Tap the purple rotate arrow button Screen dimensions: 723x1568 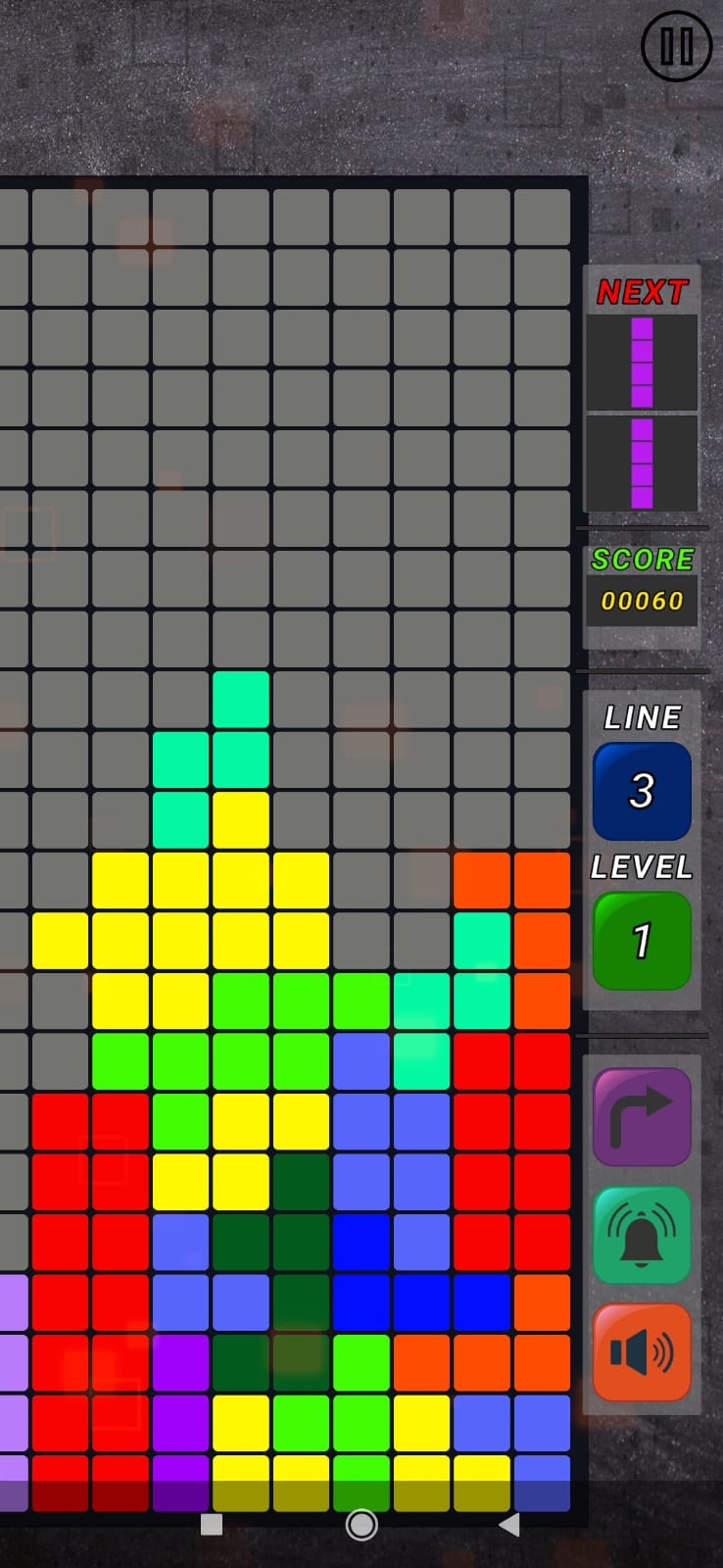click(x=642, y=1117)
